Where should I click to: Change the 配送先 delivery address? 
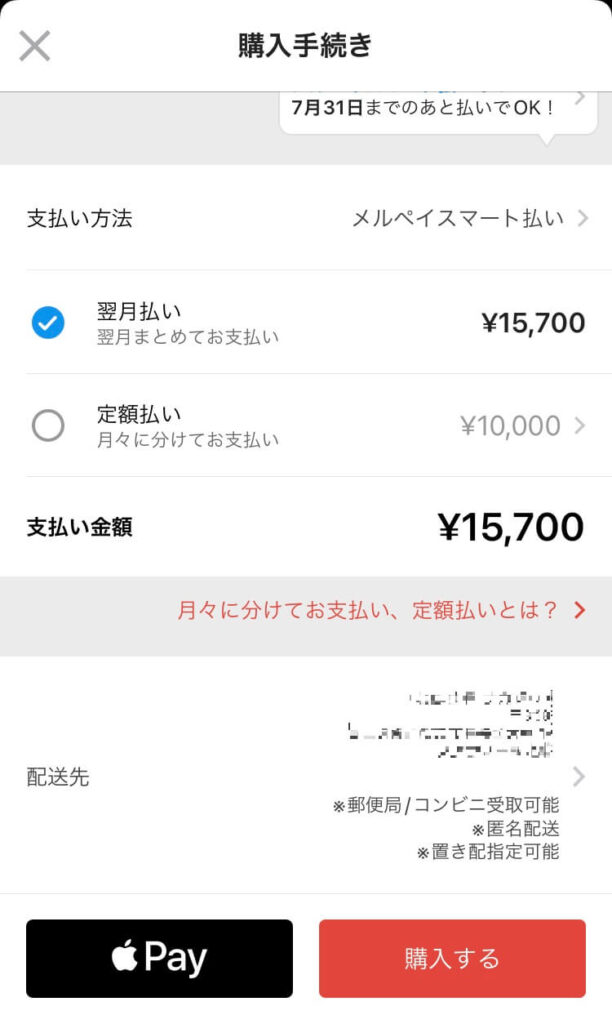pos(306,776)
